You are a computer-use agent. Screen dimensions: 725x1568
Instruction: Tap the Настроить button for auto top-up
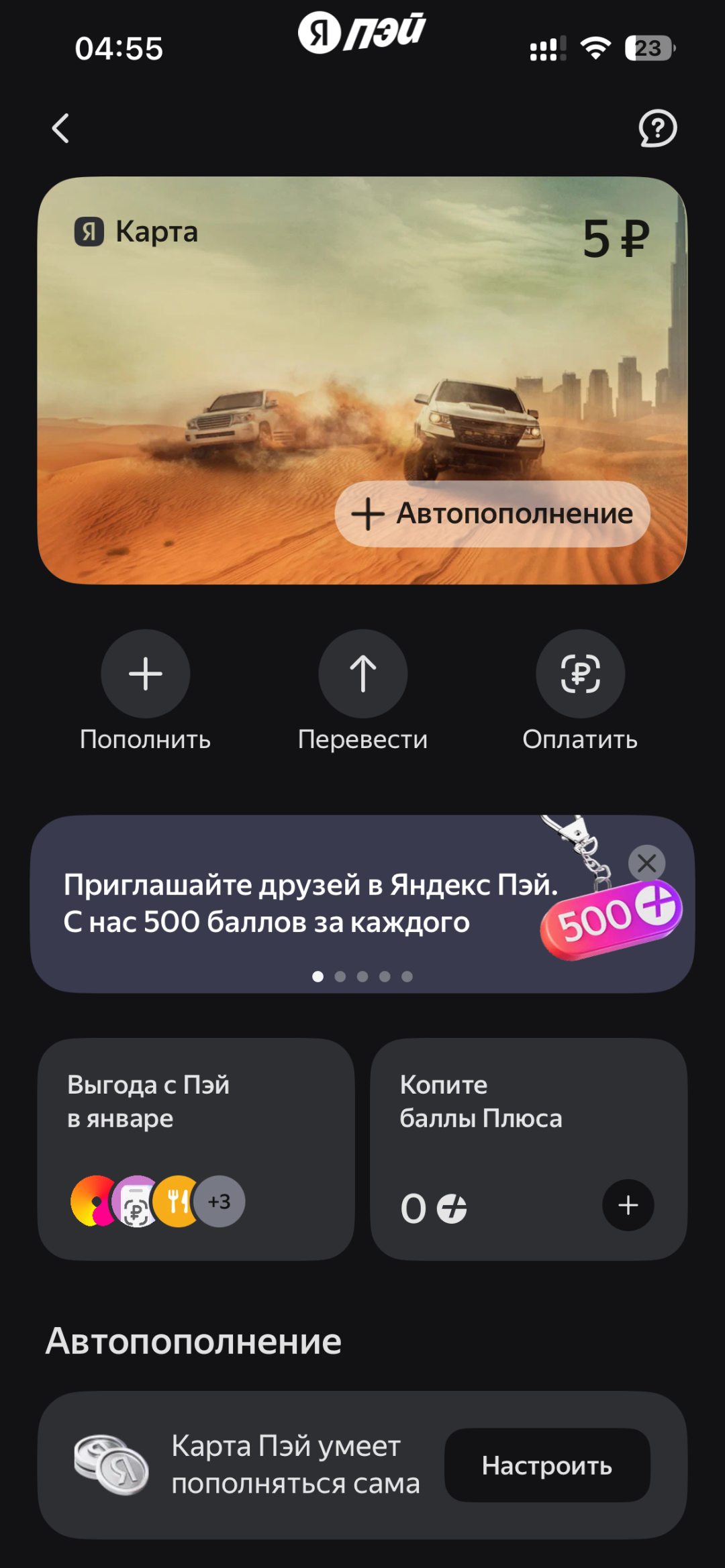(x=547, y=1465)
